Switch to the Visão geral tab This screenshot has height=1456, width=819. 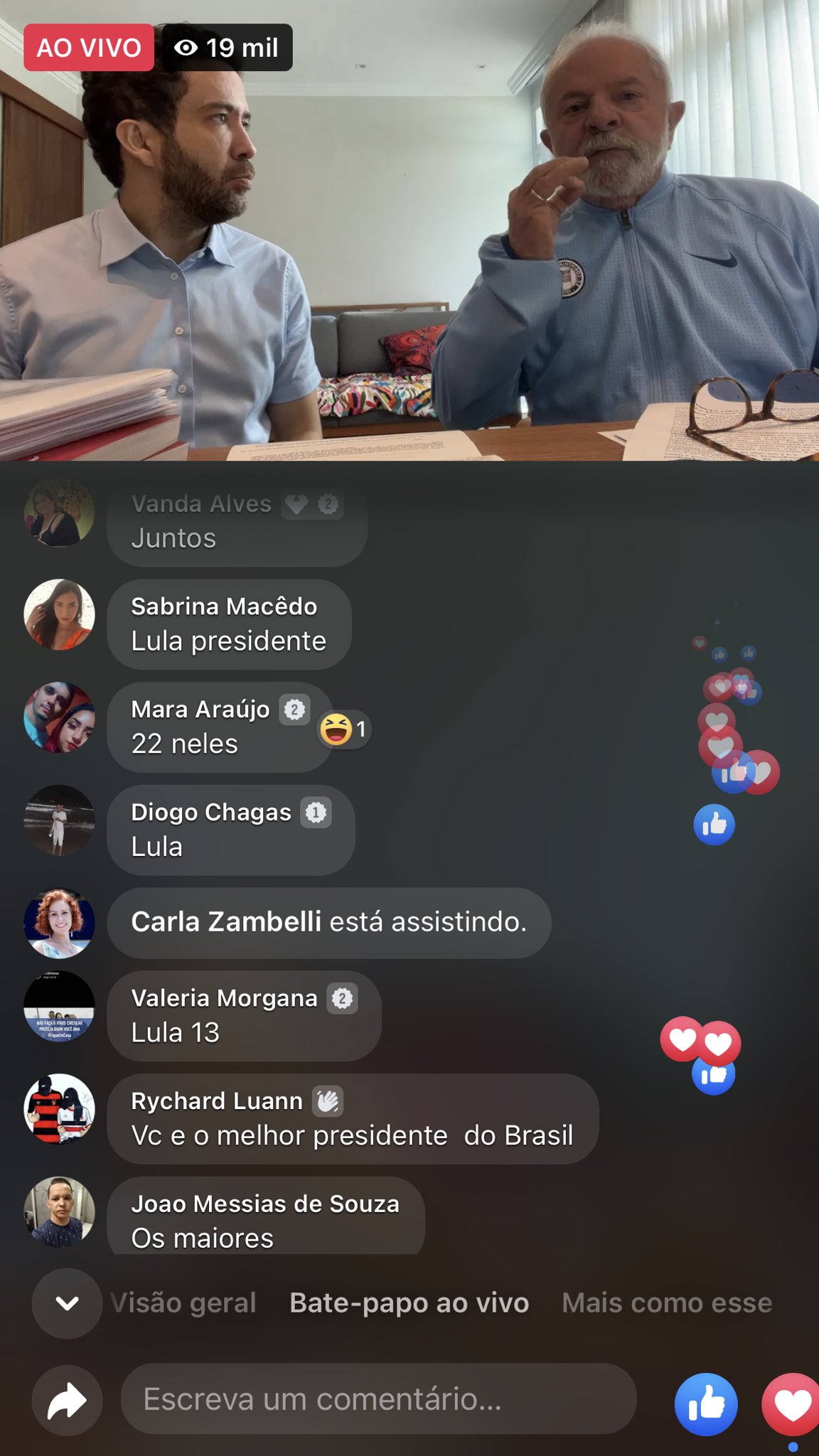183,1303
